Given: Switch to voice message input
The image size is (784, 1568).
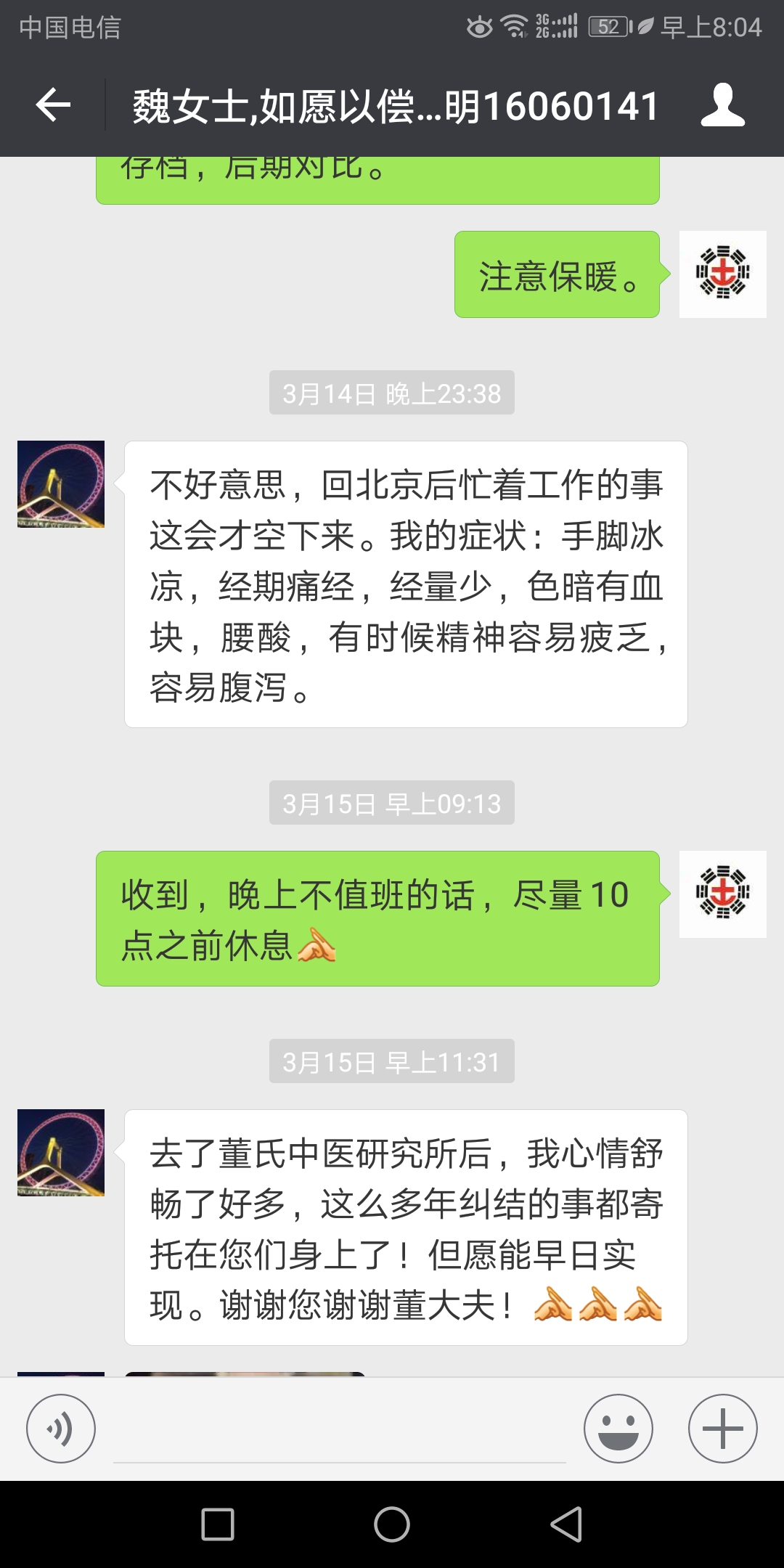Looking at the screenshot, I should [x=61, y=1429].
